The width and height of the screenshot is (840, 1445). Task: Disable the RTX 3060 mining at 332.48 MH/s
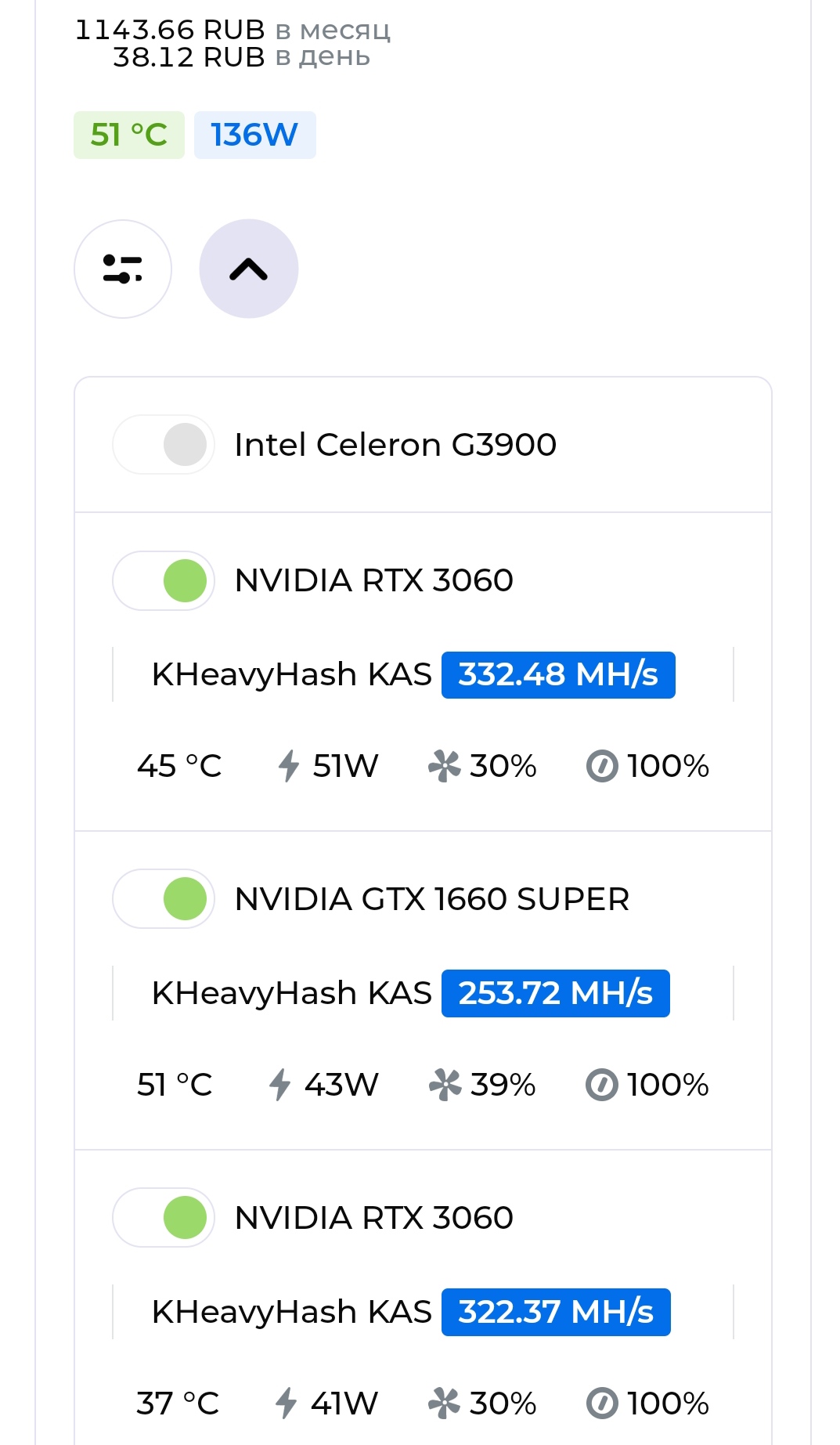164,580
